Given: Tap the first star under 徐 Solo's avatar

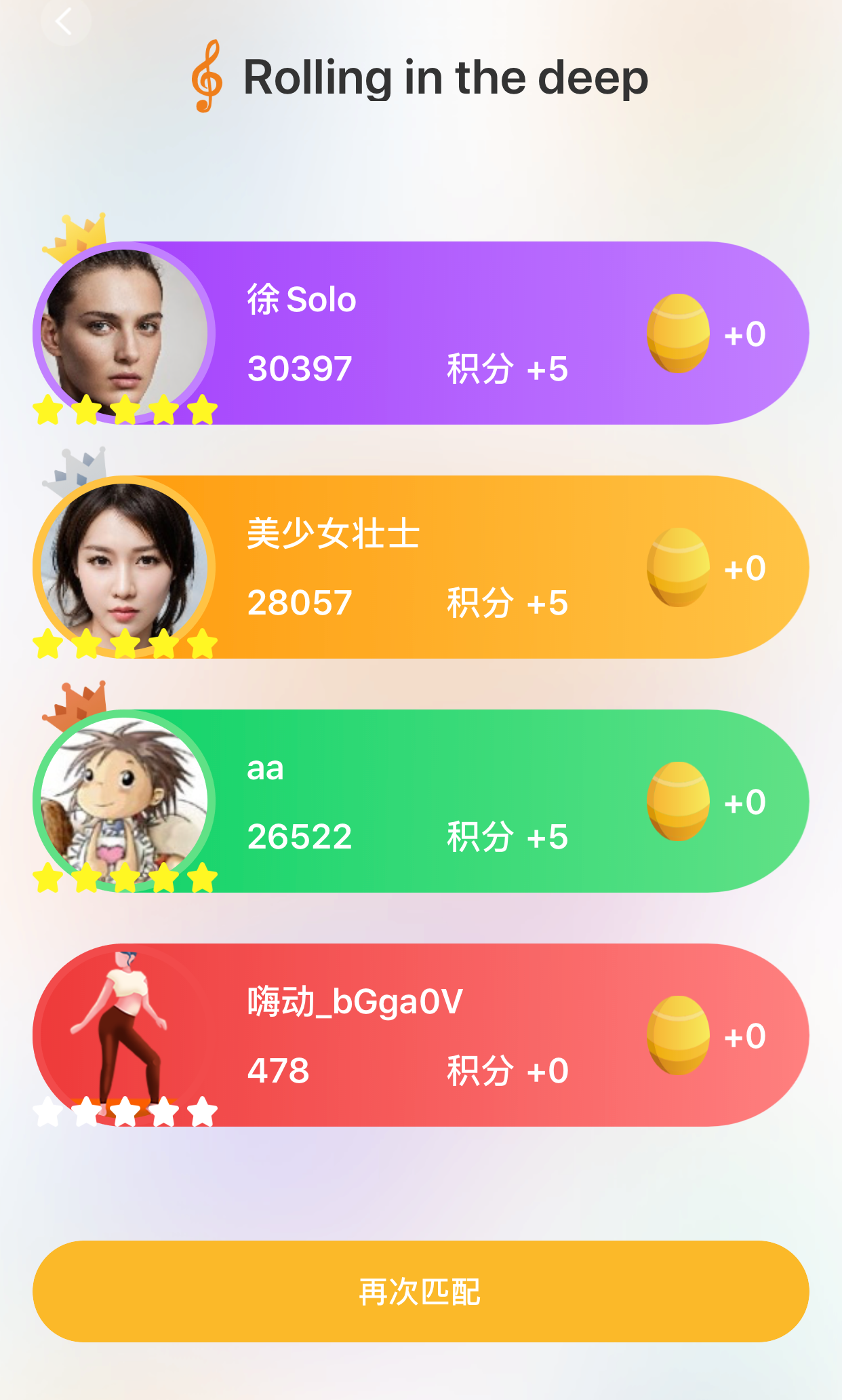Looking at the screenshot, I should (x=47, y=408).
